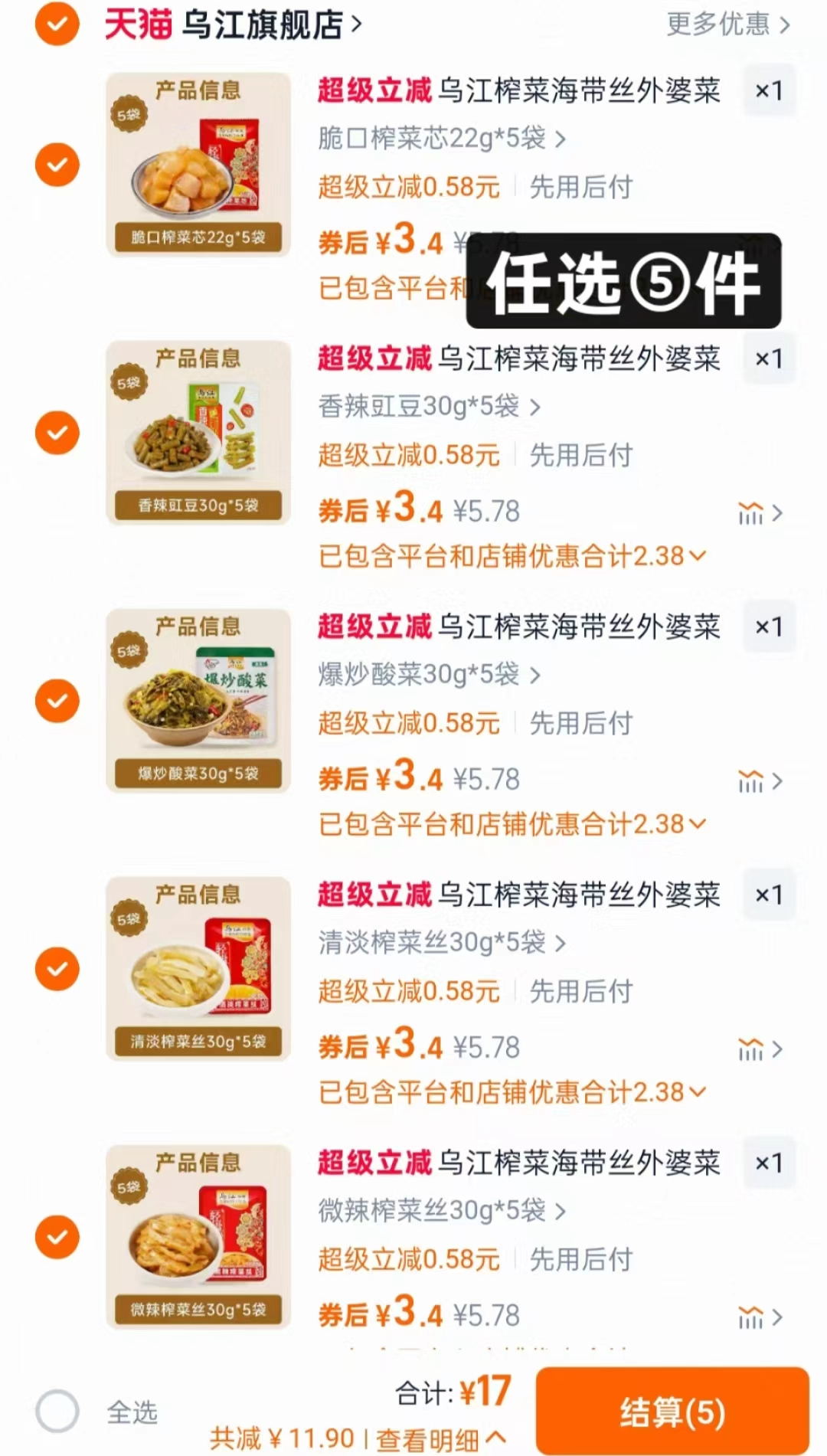This screenshot has height=1456, width=827.
Task: Deselect the 乌江旗舰店 store checkbox
Action: 56,23
